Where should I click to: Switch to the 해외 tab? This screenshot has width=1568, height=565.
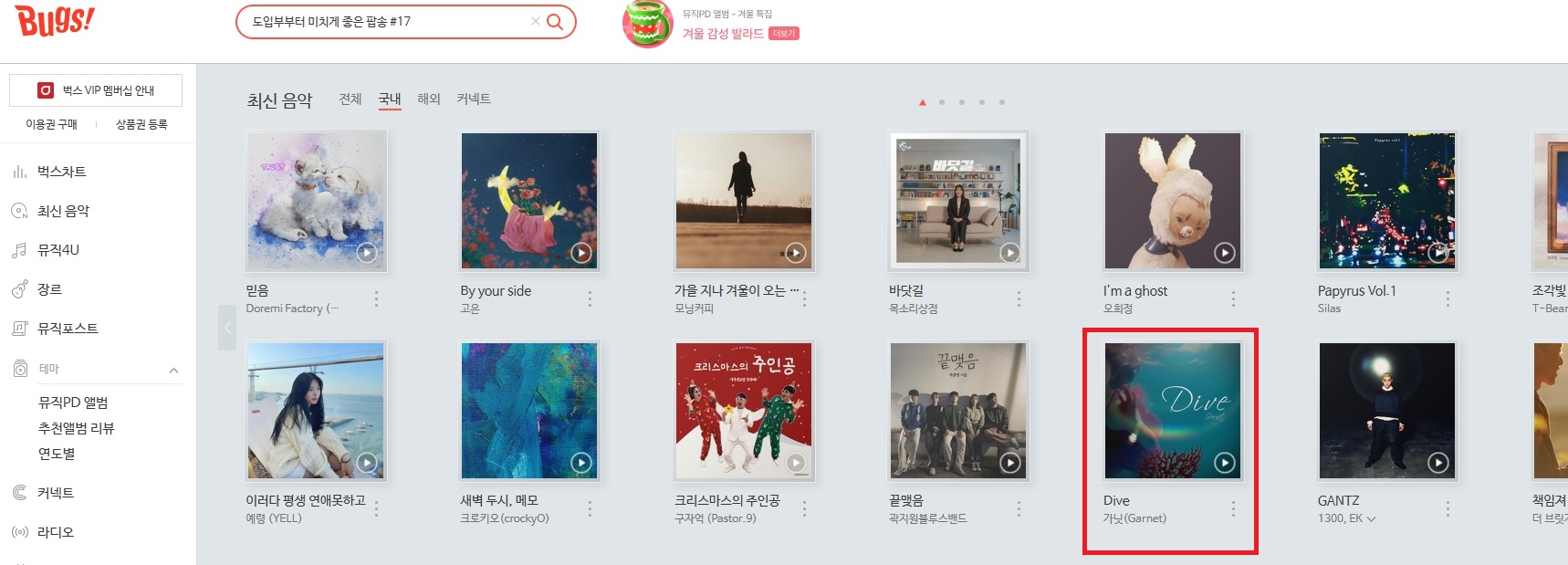[x=429, y=99]
